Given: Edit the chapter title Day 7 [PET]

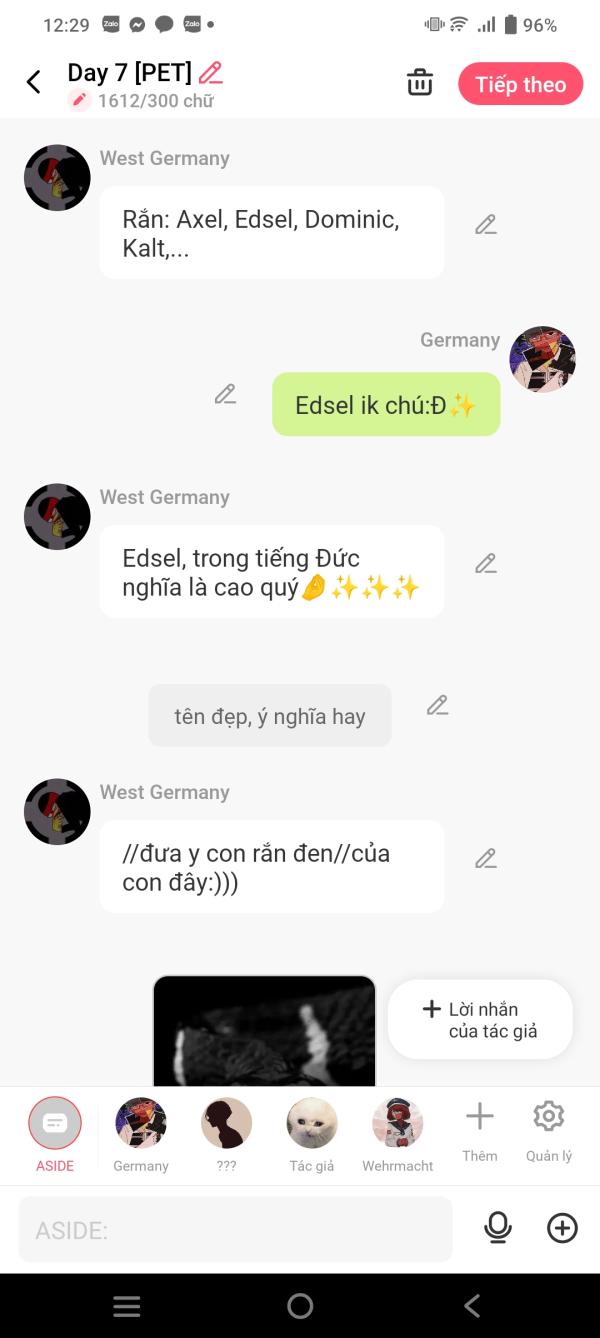Looking at the screenshot, I should click(x=211, y=72).
